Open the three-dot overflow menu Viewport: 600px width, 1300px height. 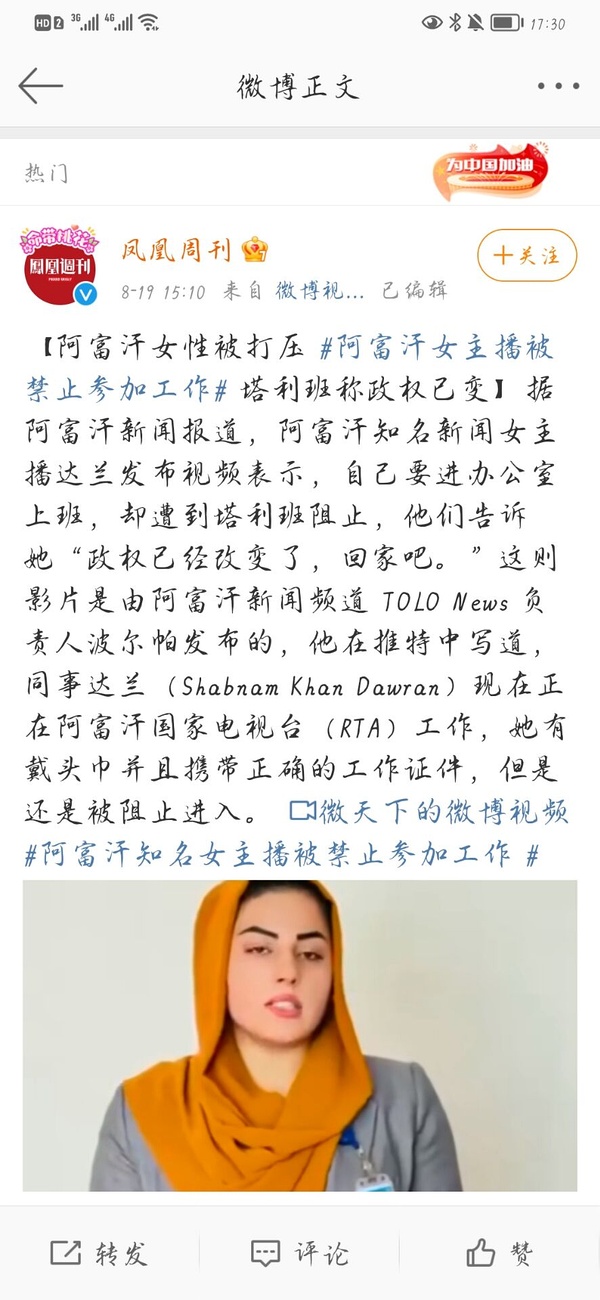click(x=558, y=87)
